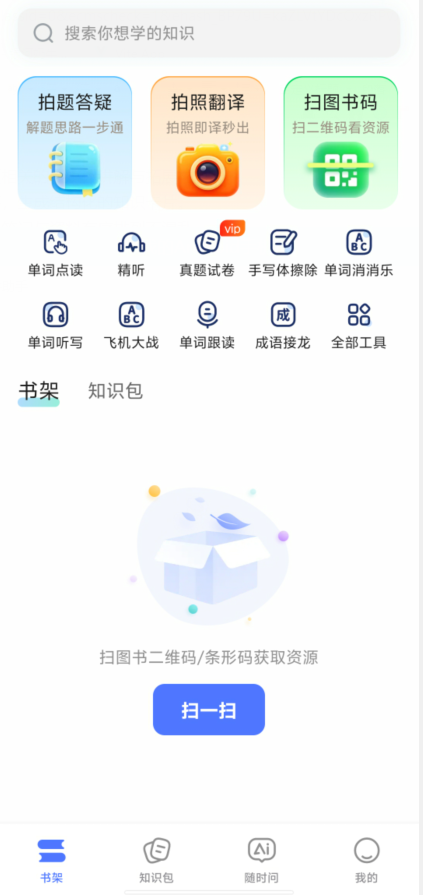Screen dimensions: 423x895
Task: Open the 扫图书码 card
Action: [x=341, y=143]
